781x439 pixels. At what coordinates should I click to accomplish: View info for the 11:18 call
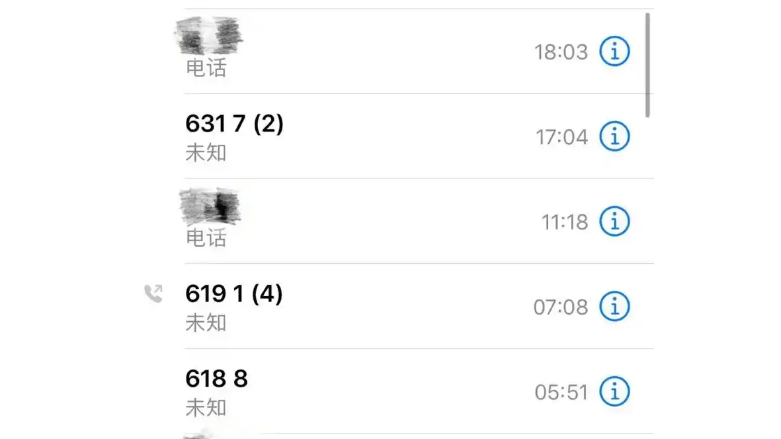pos(614,221)
